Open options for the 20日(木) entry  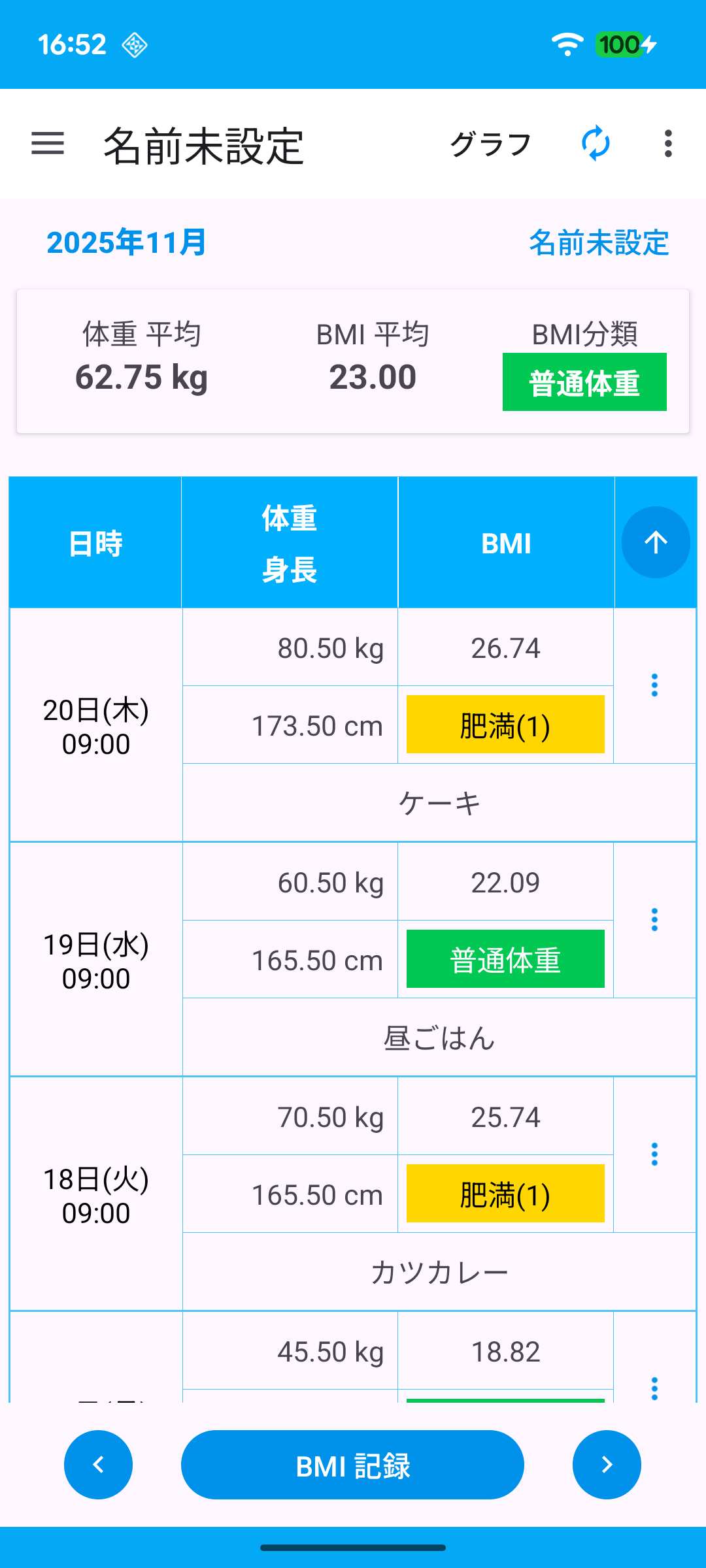pos(654,685)
